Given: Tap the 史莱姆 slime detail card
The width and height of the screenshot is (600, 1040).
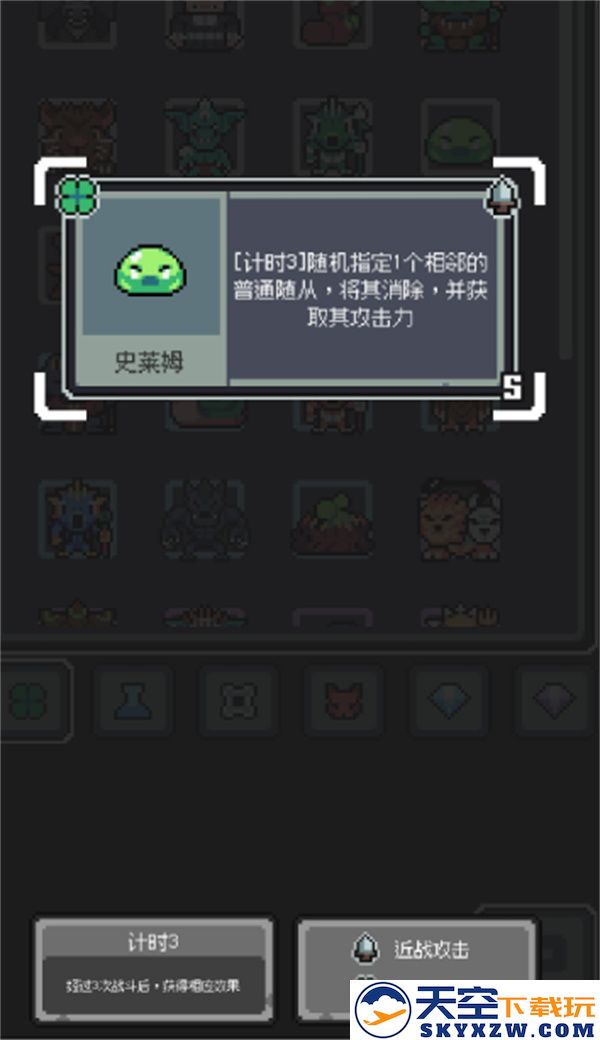Looking at the screenshot, I should click(290, 287).
